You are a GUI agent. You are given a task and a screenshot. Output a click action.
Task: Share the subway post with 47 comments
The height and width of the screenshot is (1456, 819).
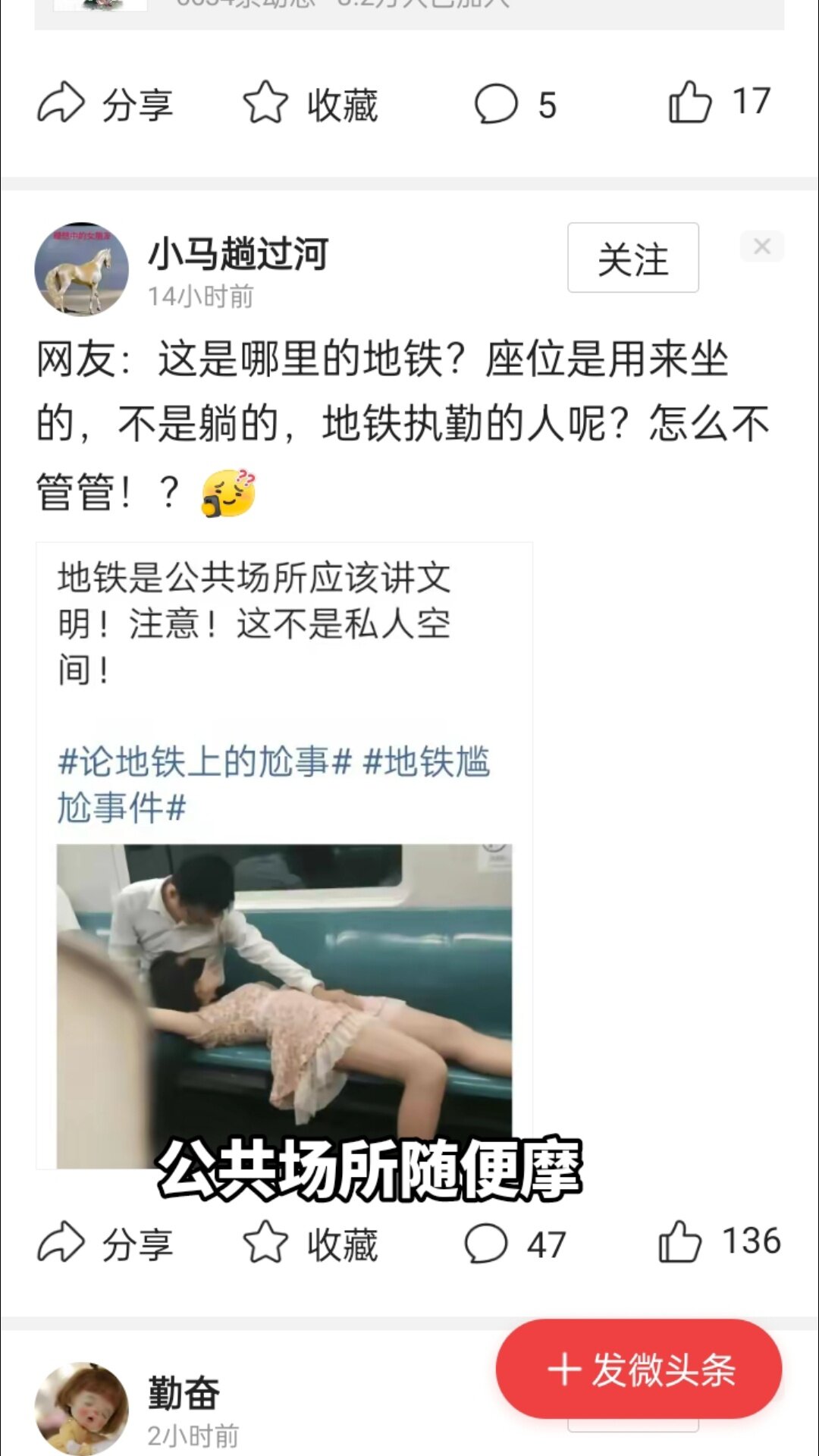(105, 1244)
